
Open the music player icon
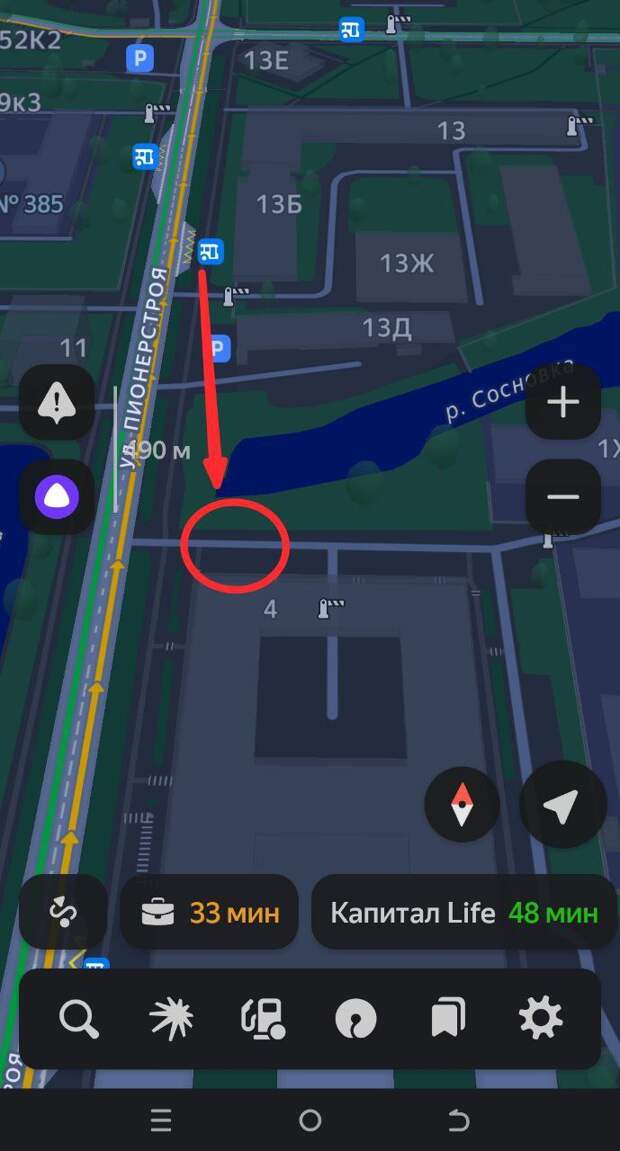pyautogui.click(x=356, y=1019)
